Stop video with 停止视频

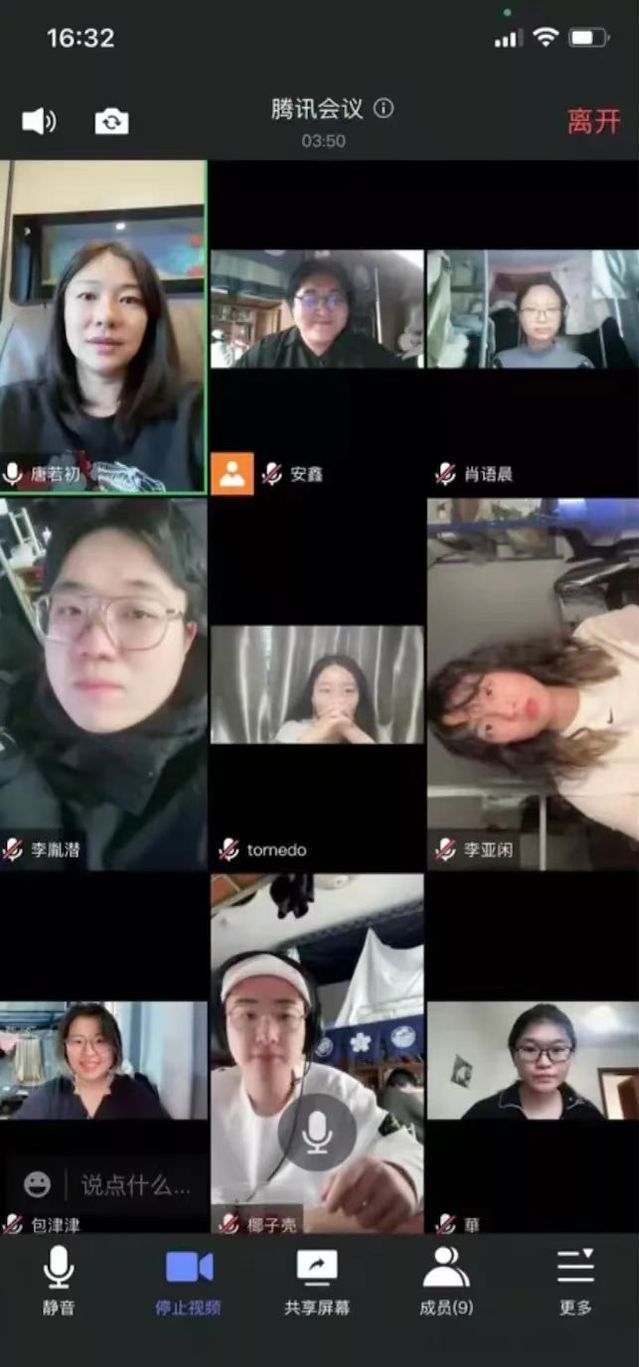[188, 1280]
